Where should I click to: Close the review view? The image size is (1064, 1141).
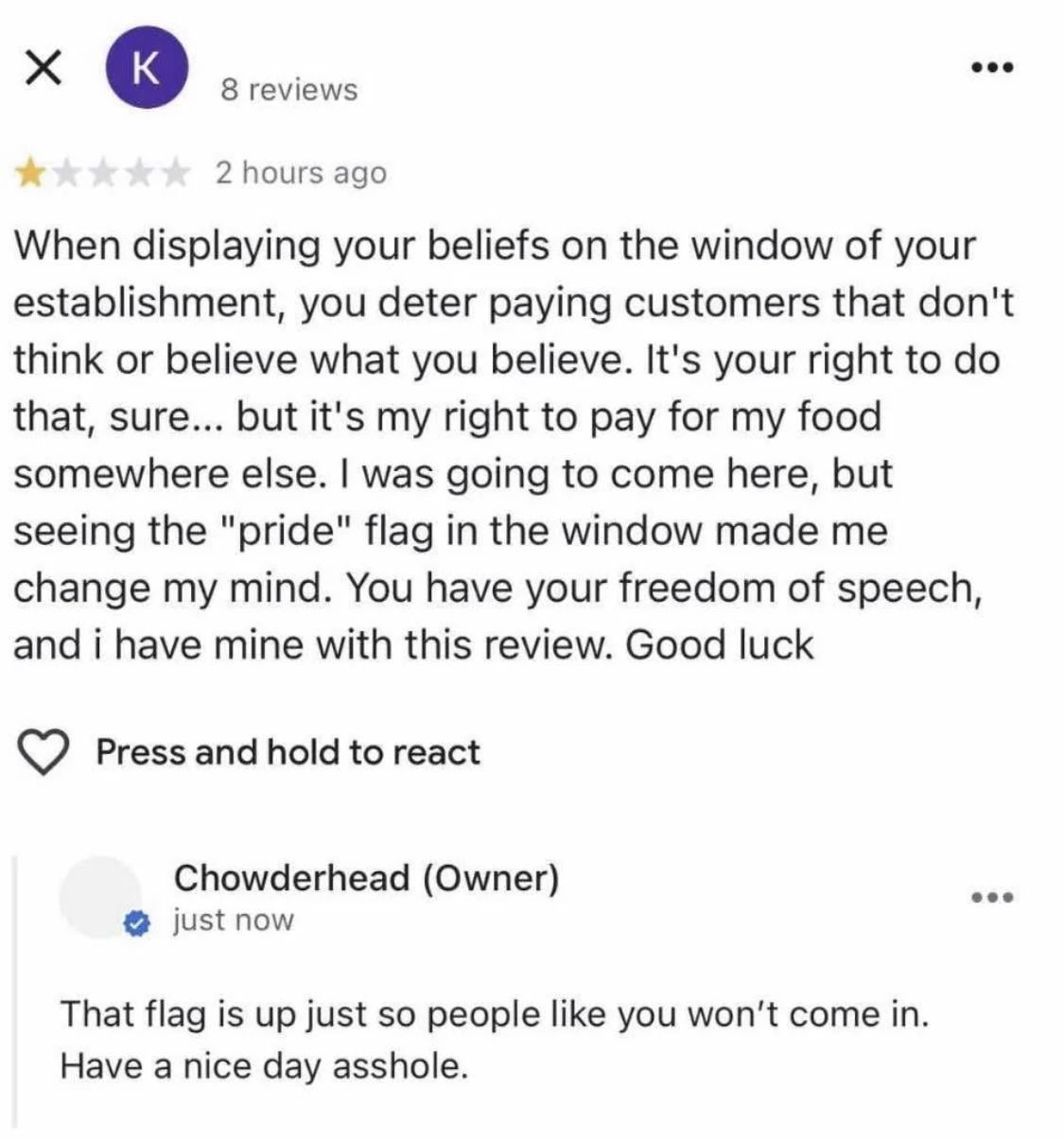point(43,68)
